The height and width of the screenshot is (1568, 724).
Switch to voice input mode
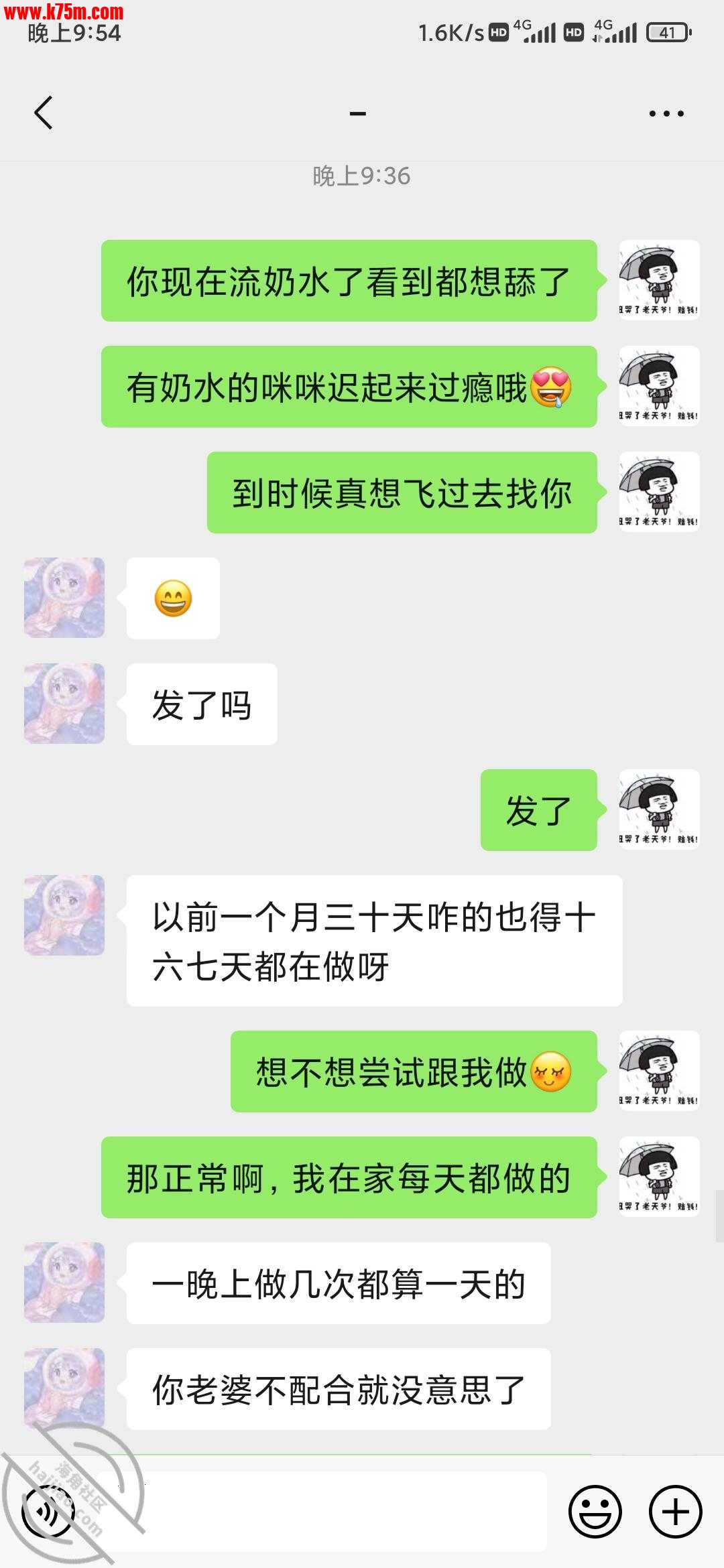[x=48, y=1512]
